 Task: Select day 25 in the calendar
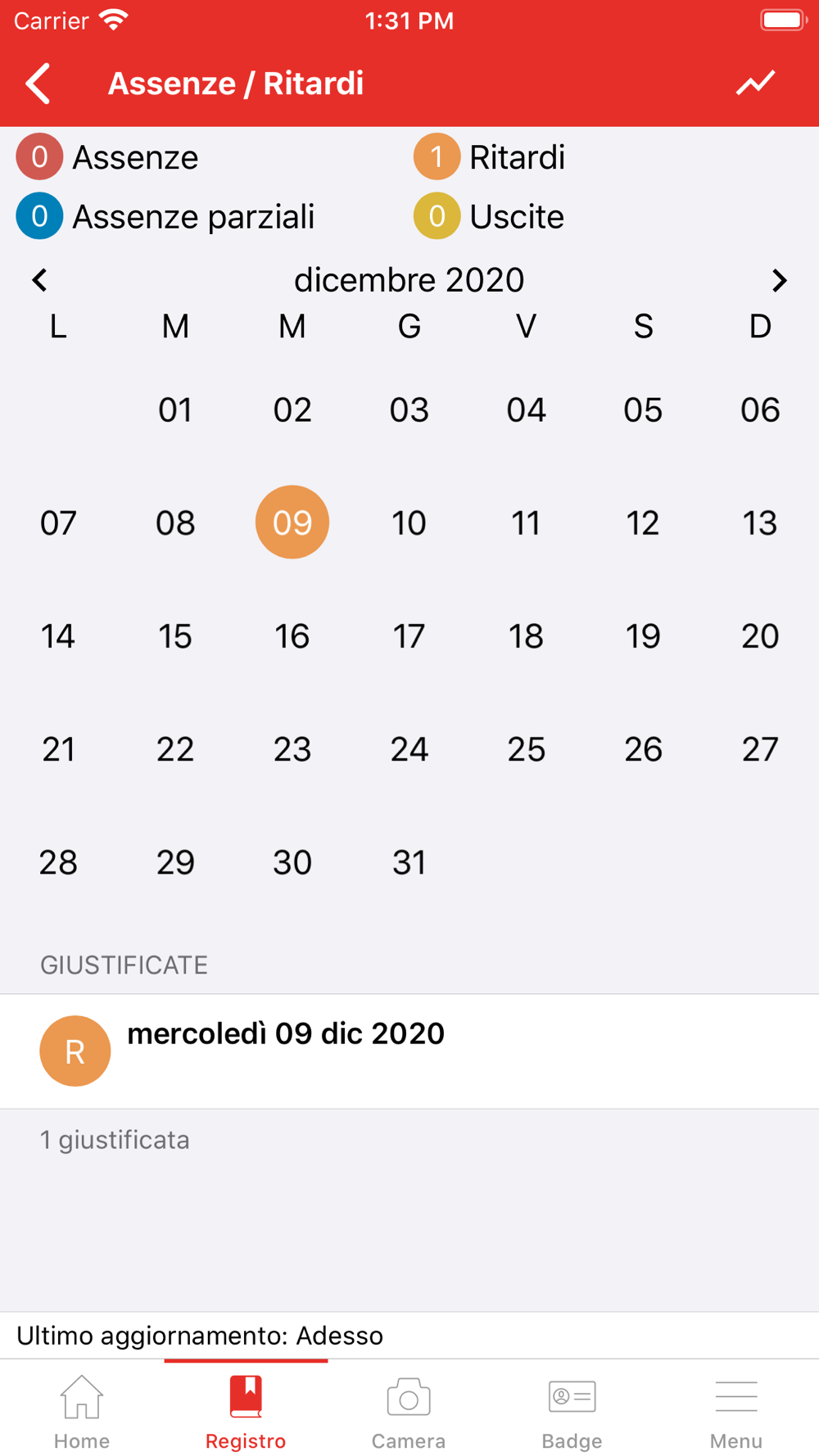527,749
